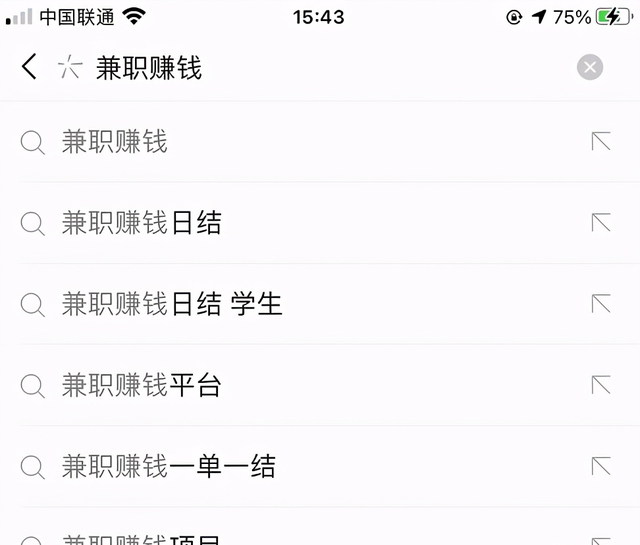Open the suggestion 兼职赚钱日结 学生
Screen dimensions: 640x545
(172, 304)
